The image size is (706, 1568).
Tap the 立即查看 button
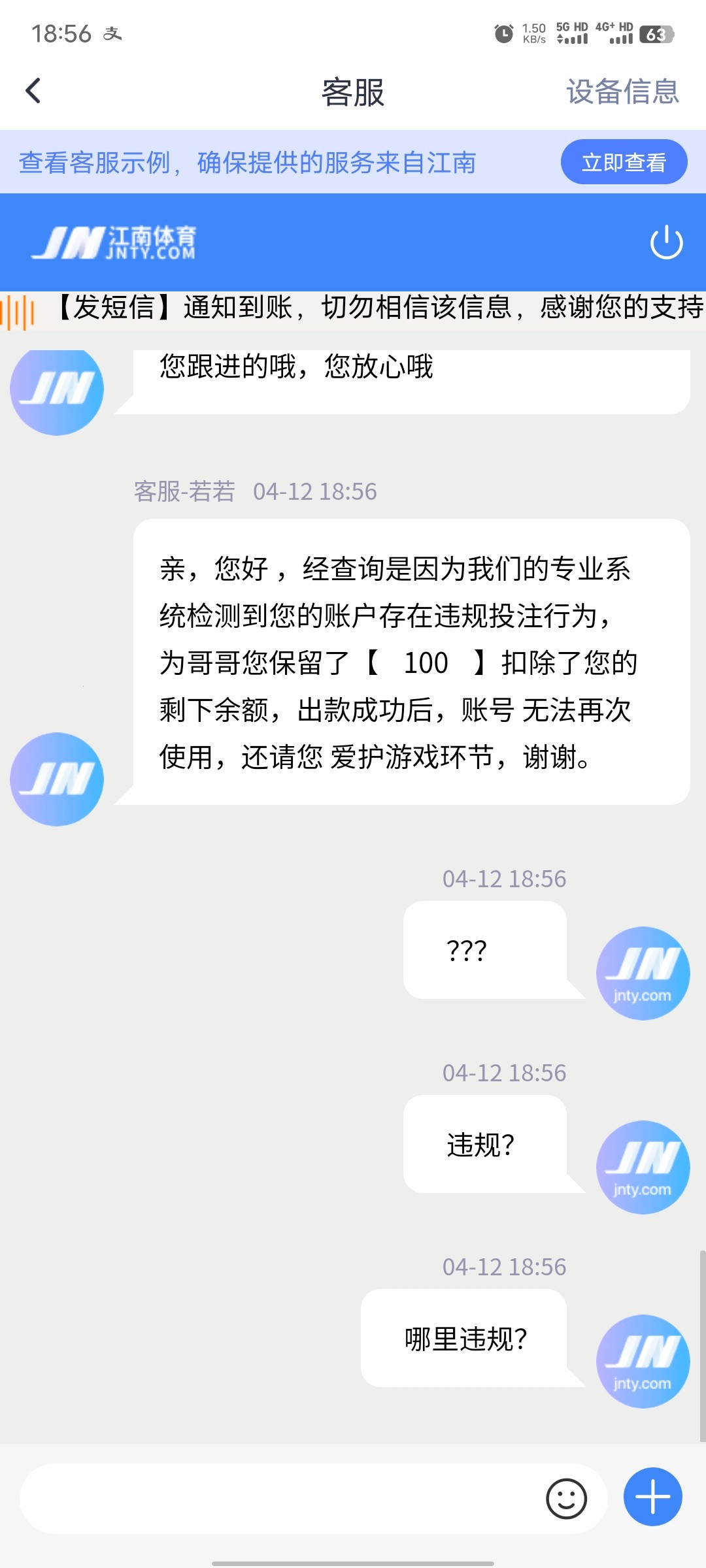[624, 162]
